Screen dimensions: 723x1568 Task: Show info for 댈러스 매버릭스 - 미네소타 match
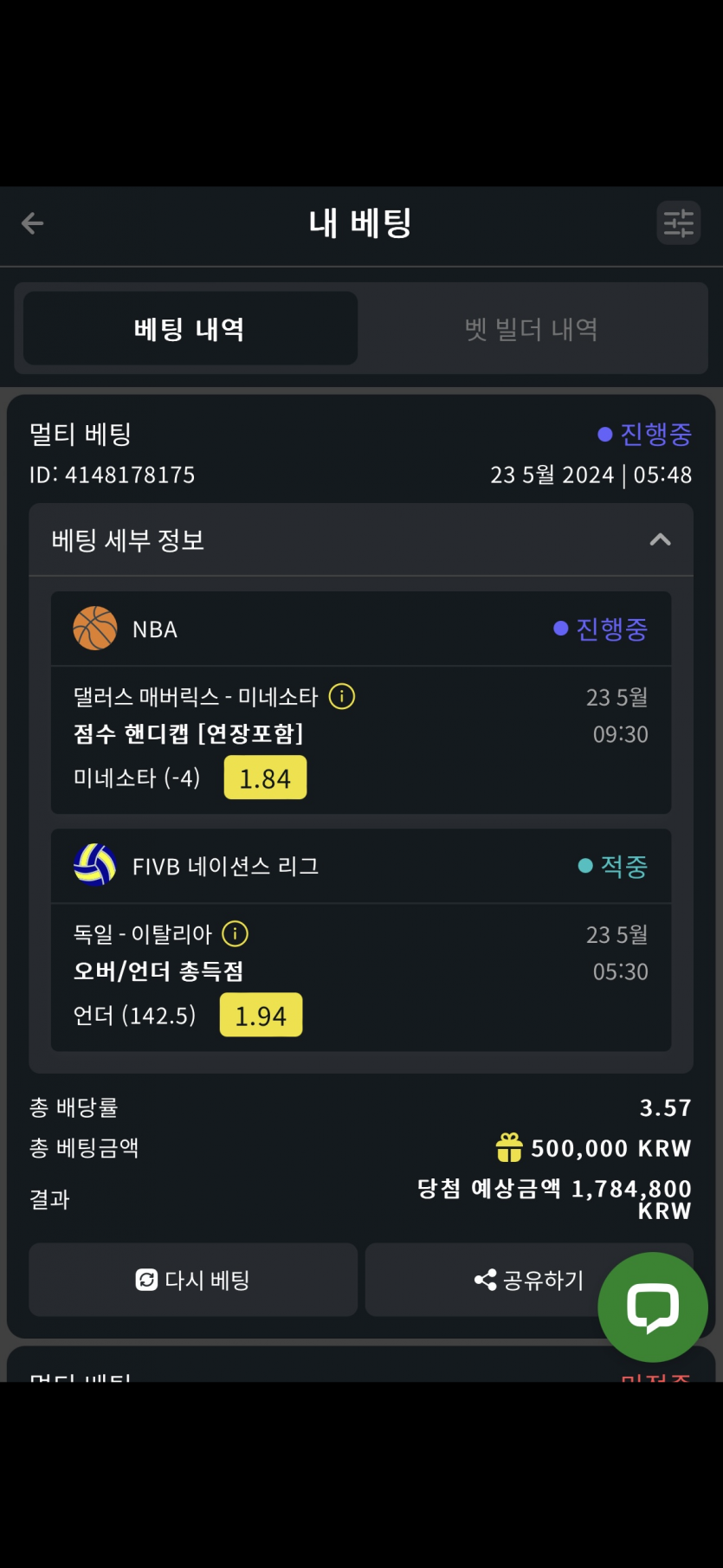point(342,697)
